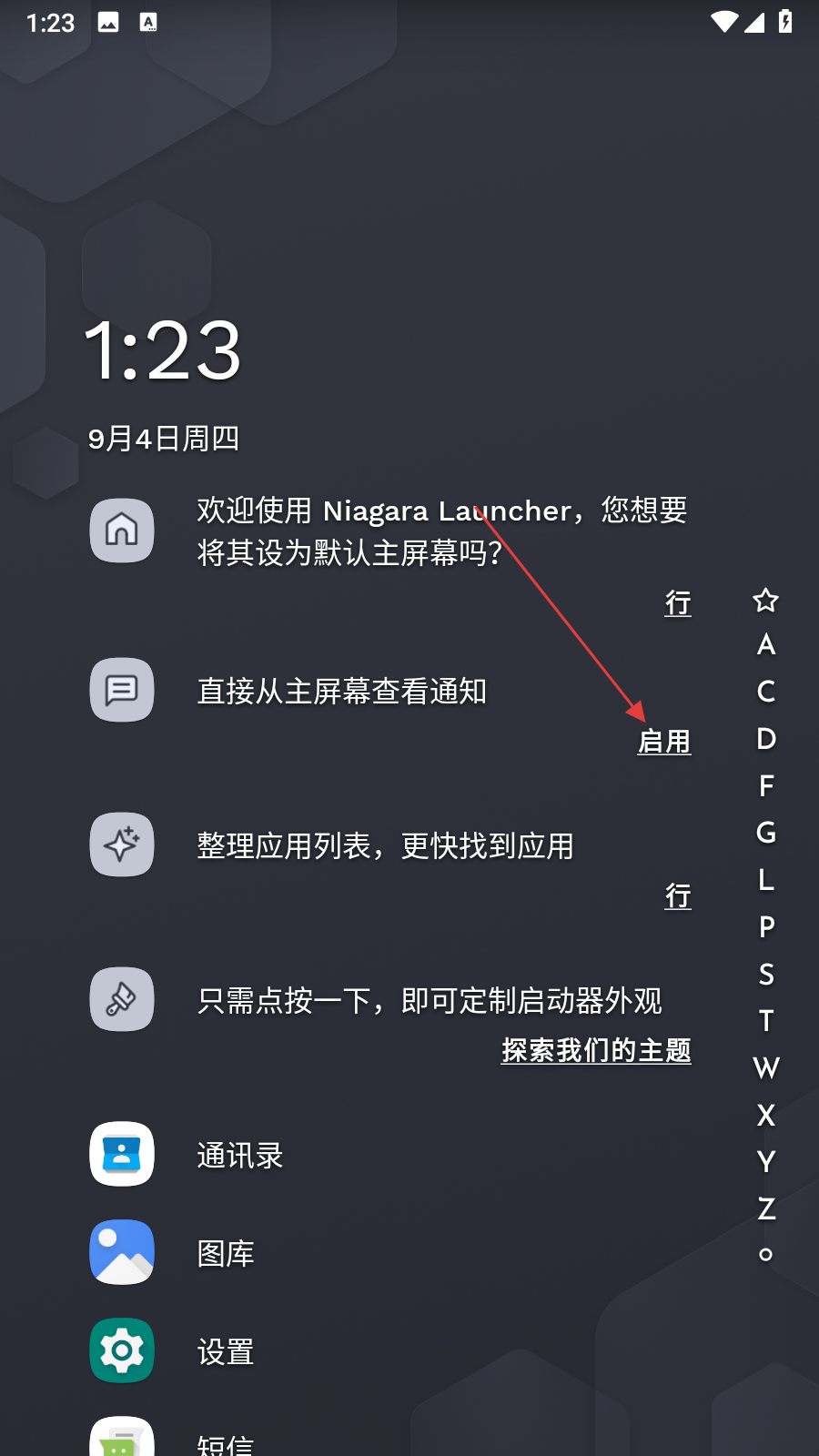819x1456 pixels.
Task: Open the 通讯录 app
Action: click(240, 1155)
